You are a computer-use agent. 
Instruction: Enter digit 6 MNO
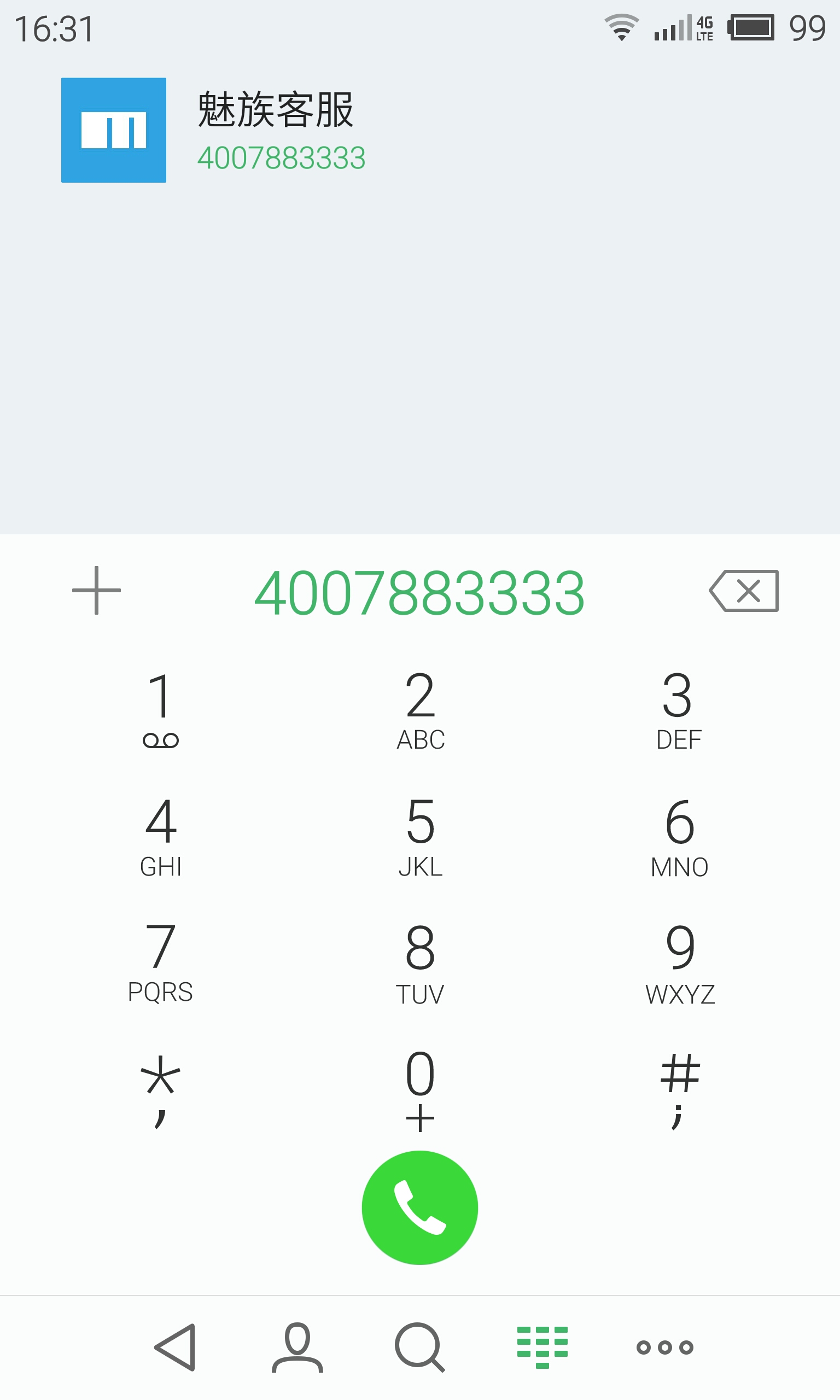pyautogui.click(x=679, y=837)
